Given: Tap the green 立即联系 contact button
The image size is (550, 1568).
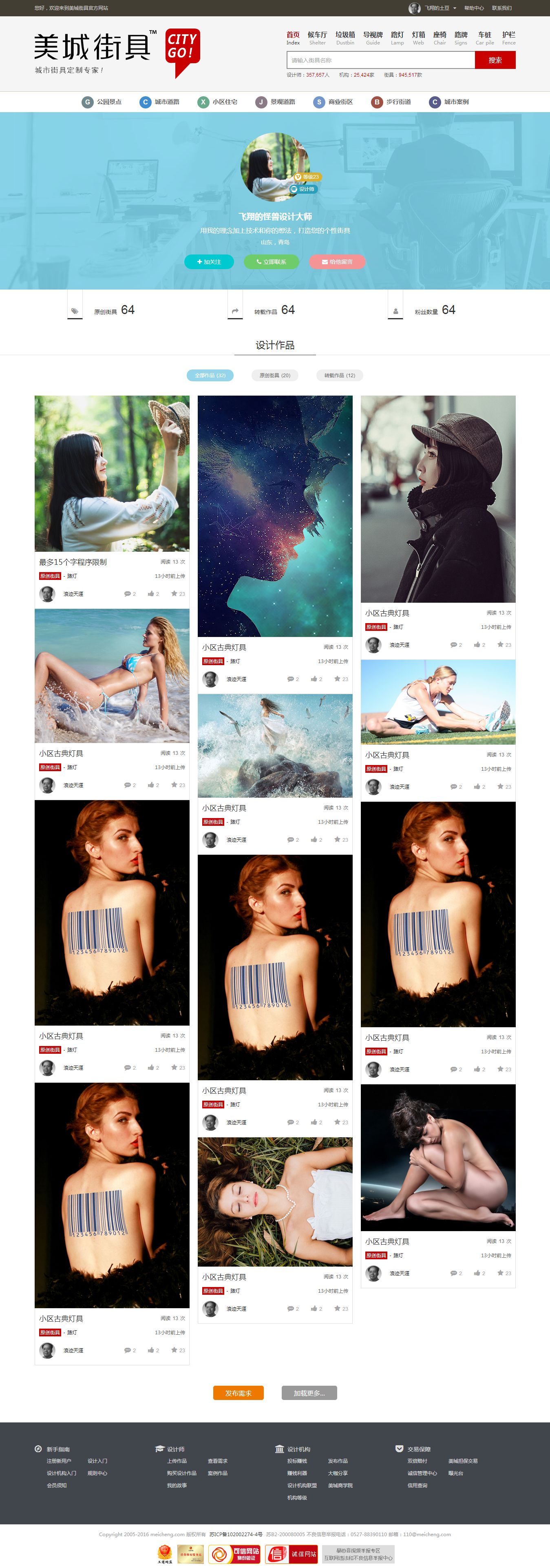Looking at the screenshot, I should pos(272,262).
